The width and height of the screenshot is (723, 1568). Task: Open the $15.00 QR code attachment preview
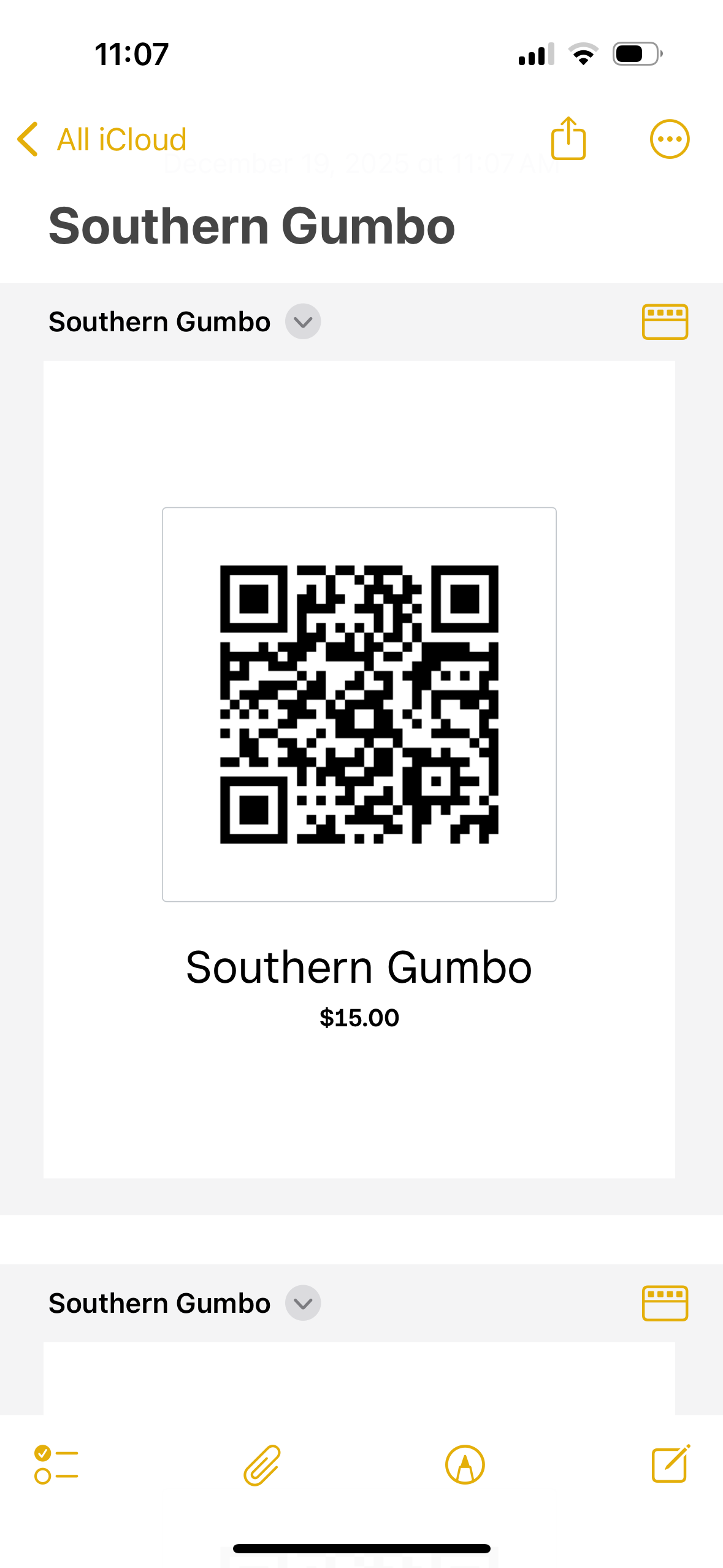(x=359, y=704)
